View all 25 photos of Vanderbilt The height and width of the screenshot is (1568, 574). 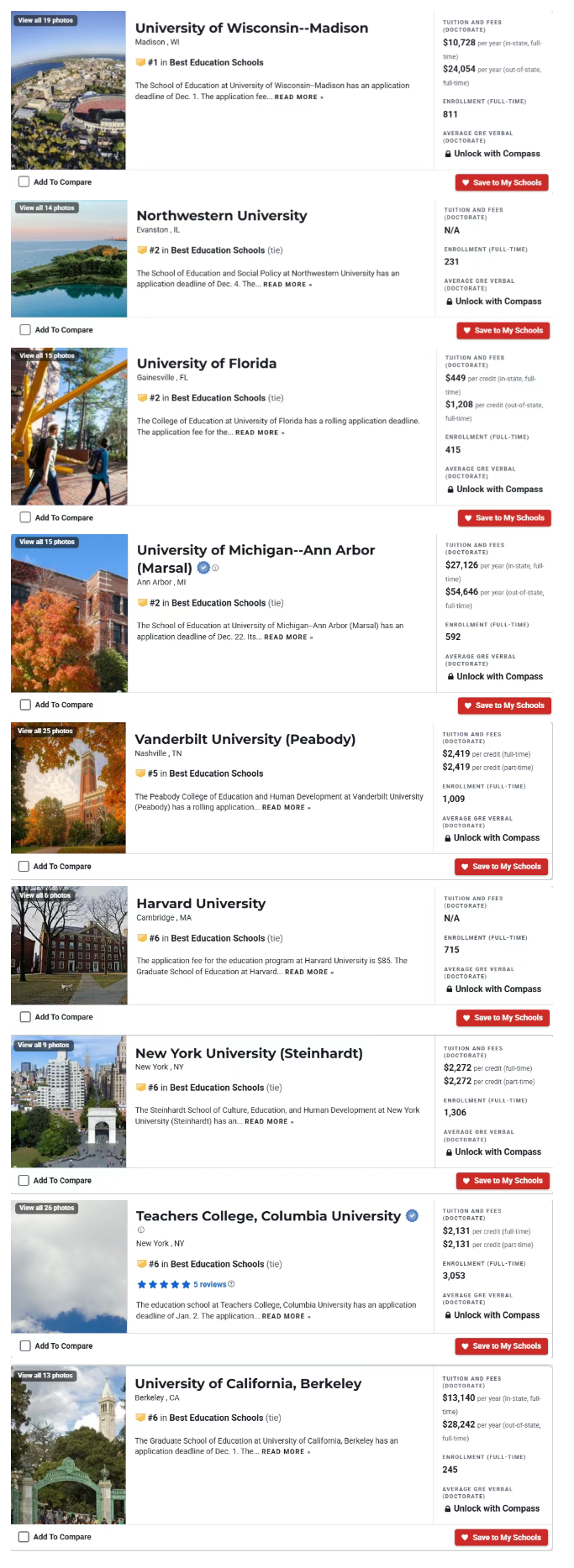45,731
